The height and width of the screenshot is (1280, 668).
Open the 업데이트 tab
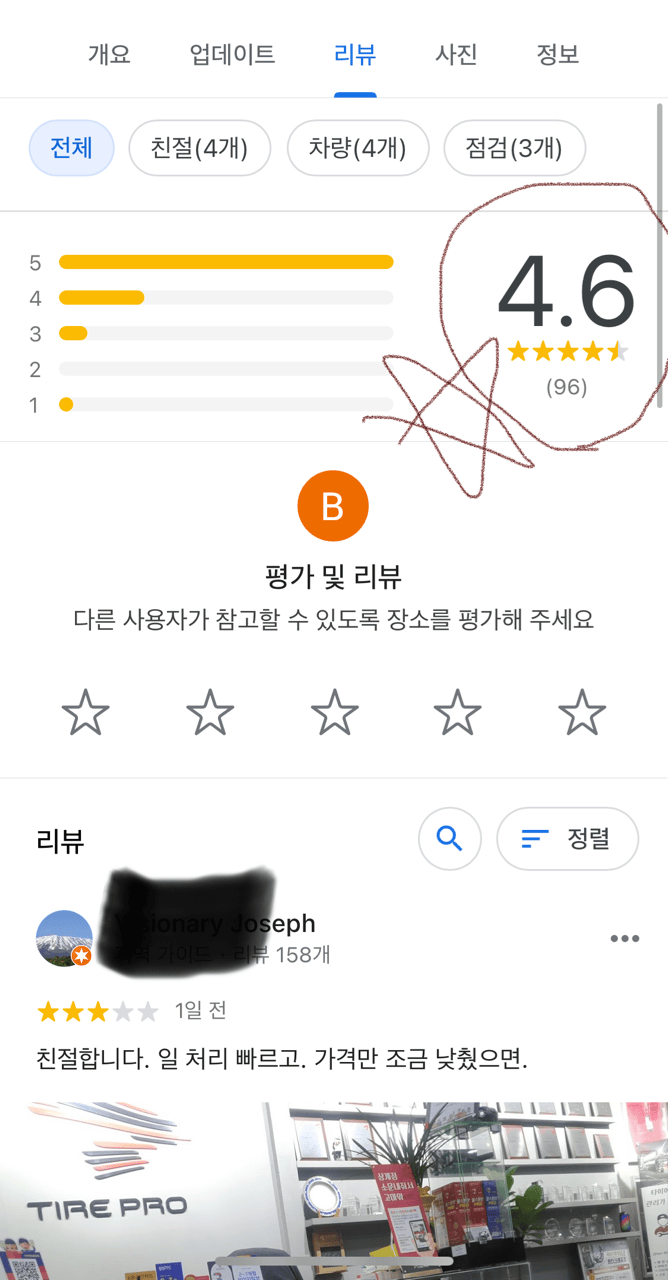232,54
